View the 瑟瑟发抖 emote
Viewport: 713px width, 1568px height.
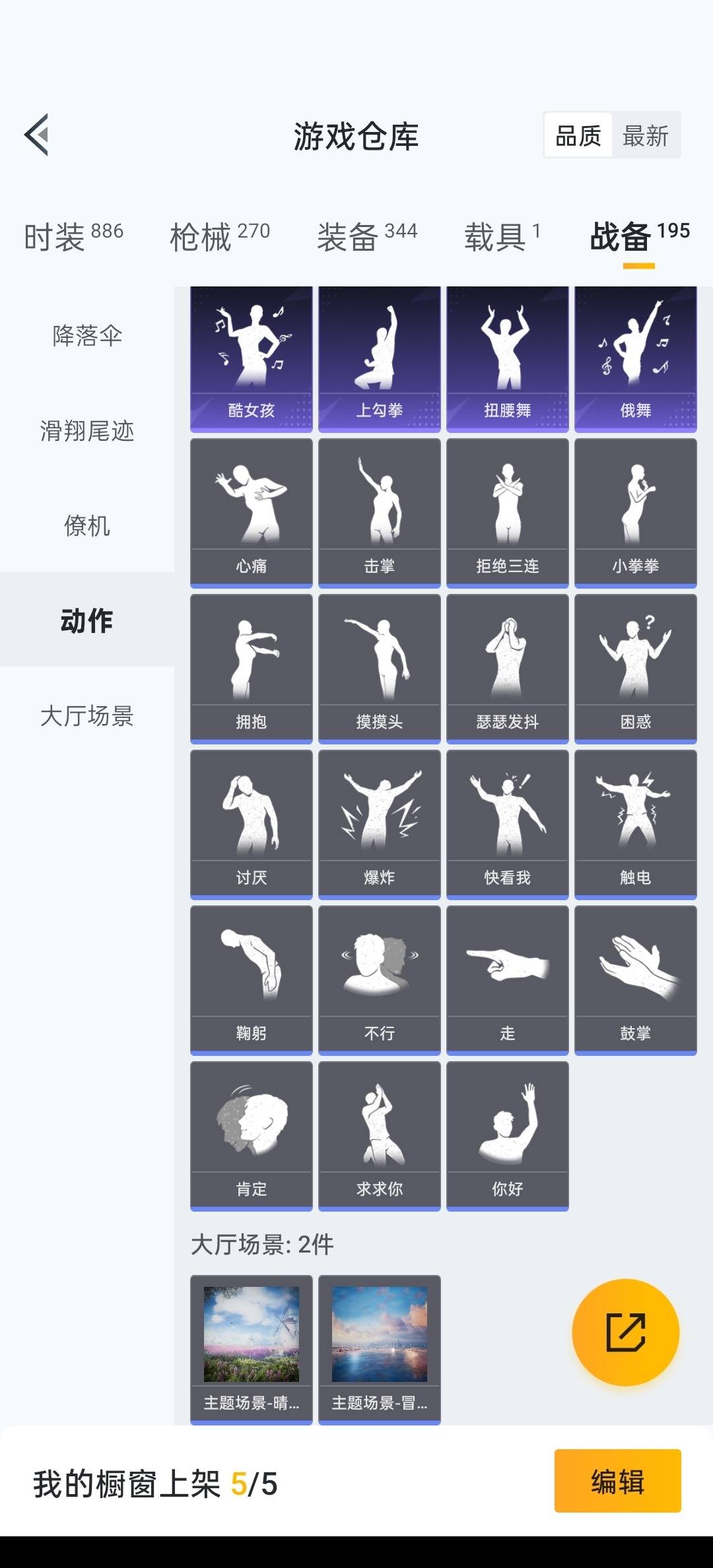[507, 668]
